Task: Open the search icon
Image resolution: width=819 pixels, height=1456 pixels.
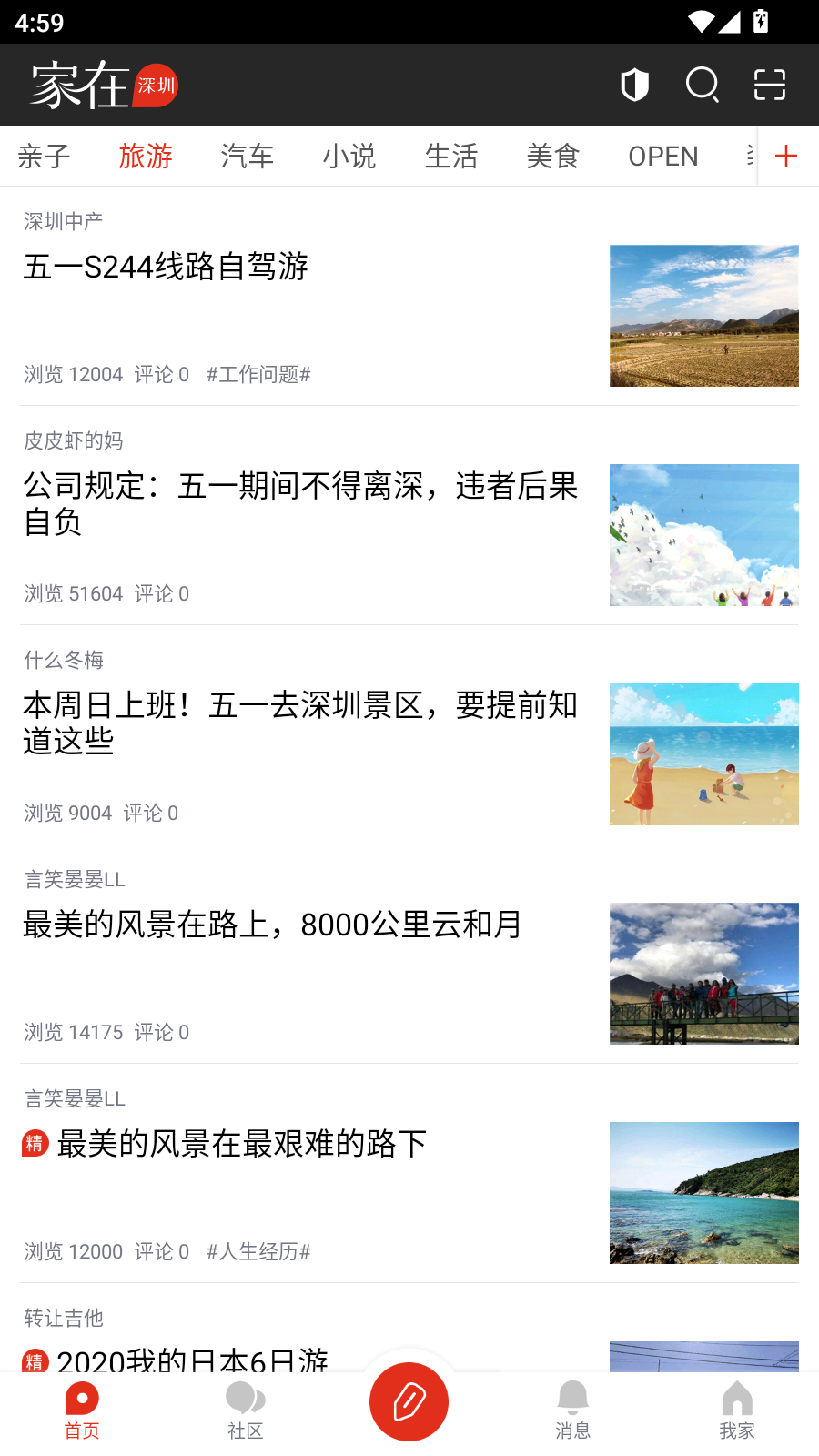Action: (703, 86)
